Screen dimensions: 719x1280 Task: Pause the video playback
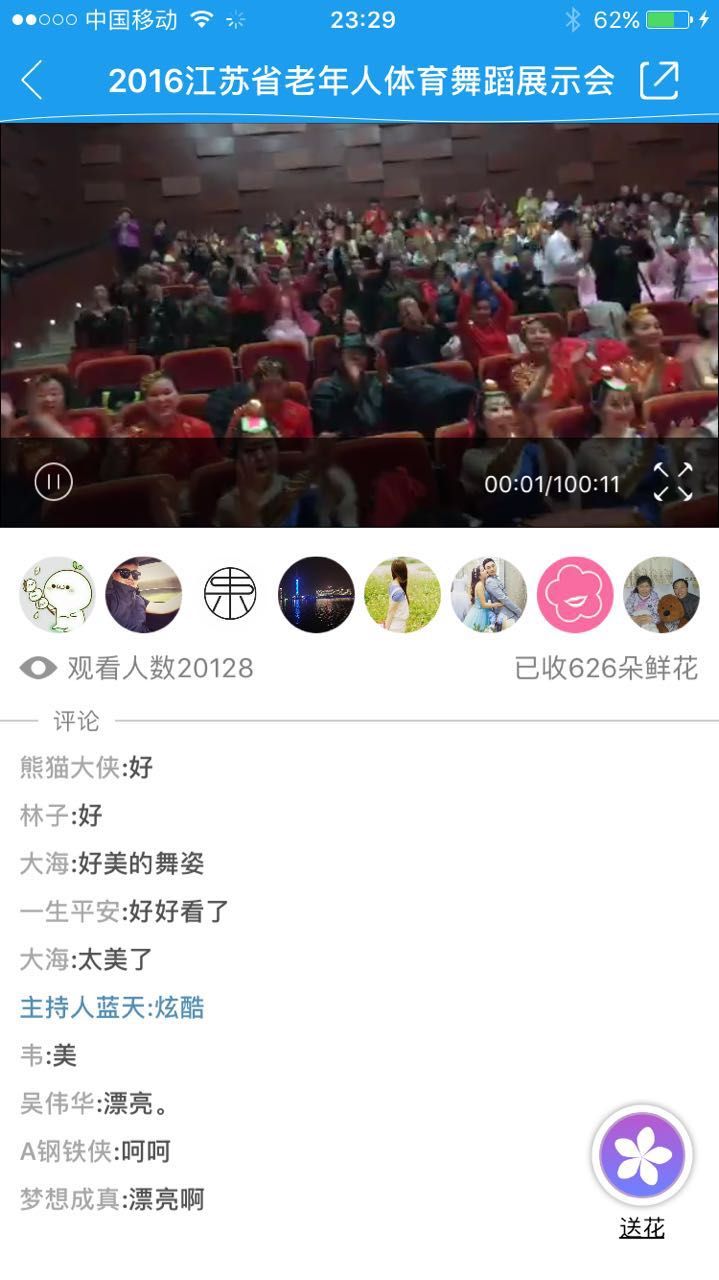(53, 482)
